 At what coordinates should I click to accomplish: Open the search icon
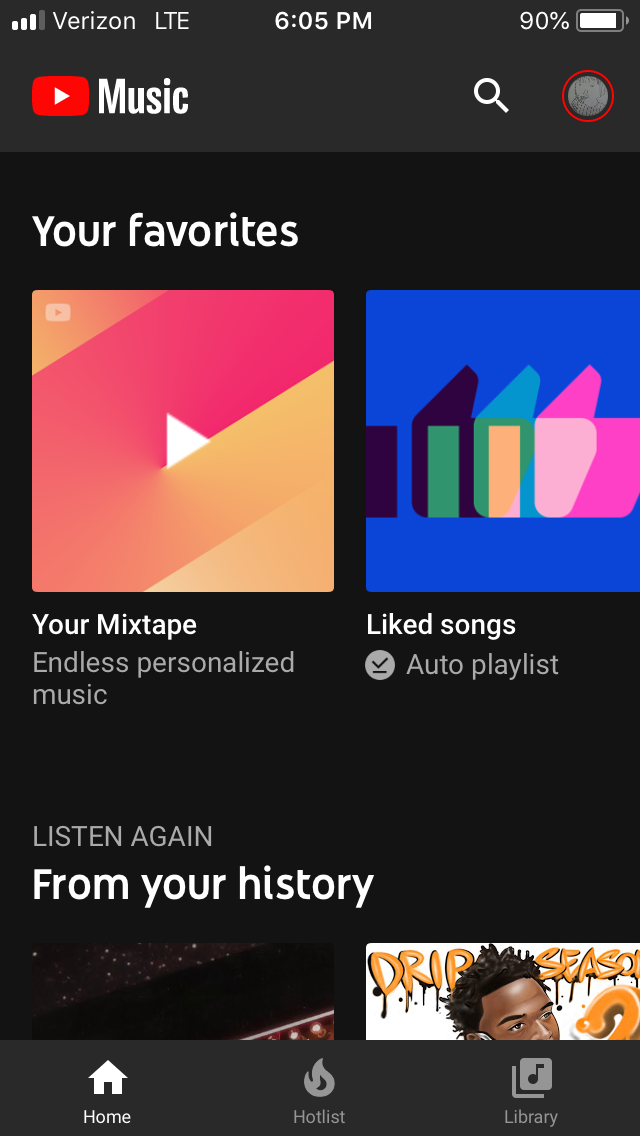[491, 96]
